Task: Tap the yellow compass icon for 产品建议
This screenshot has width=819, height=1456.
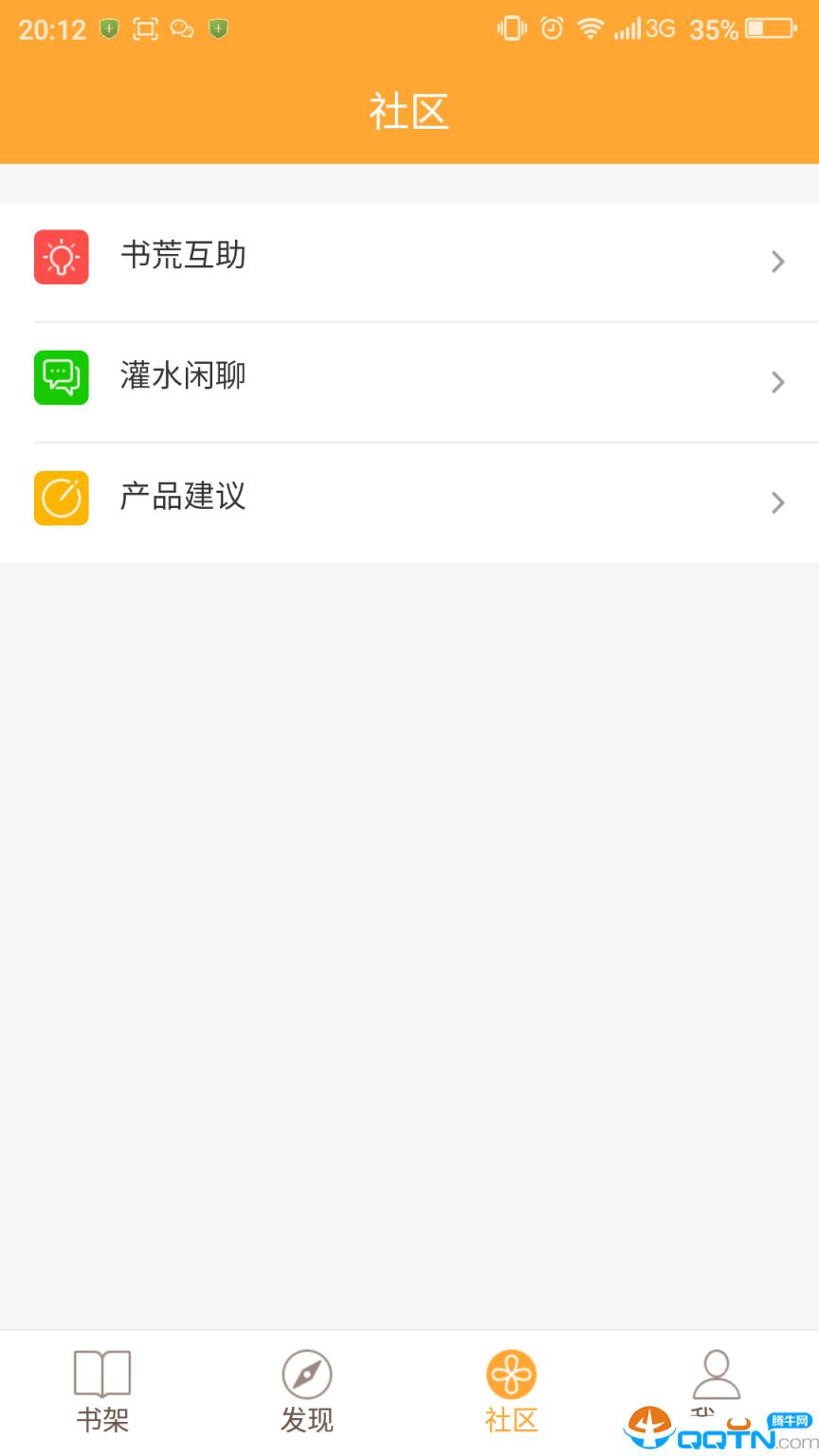Action: (x=61, y=498)
